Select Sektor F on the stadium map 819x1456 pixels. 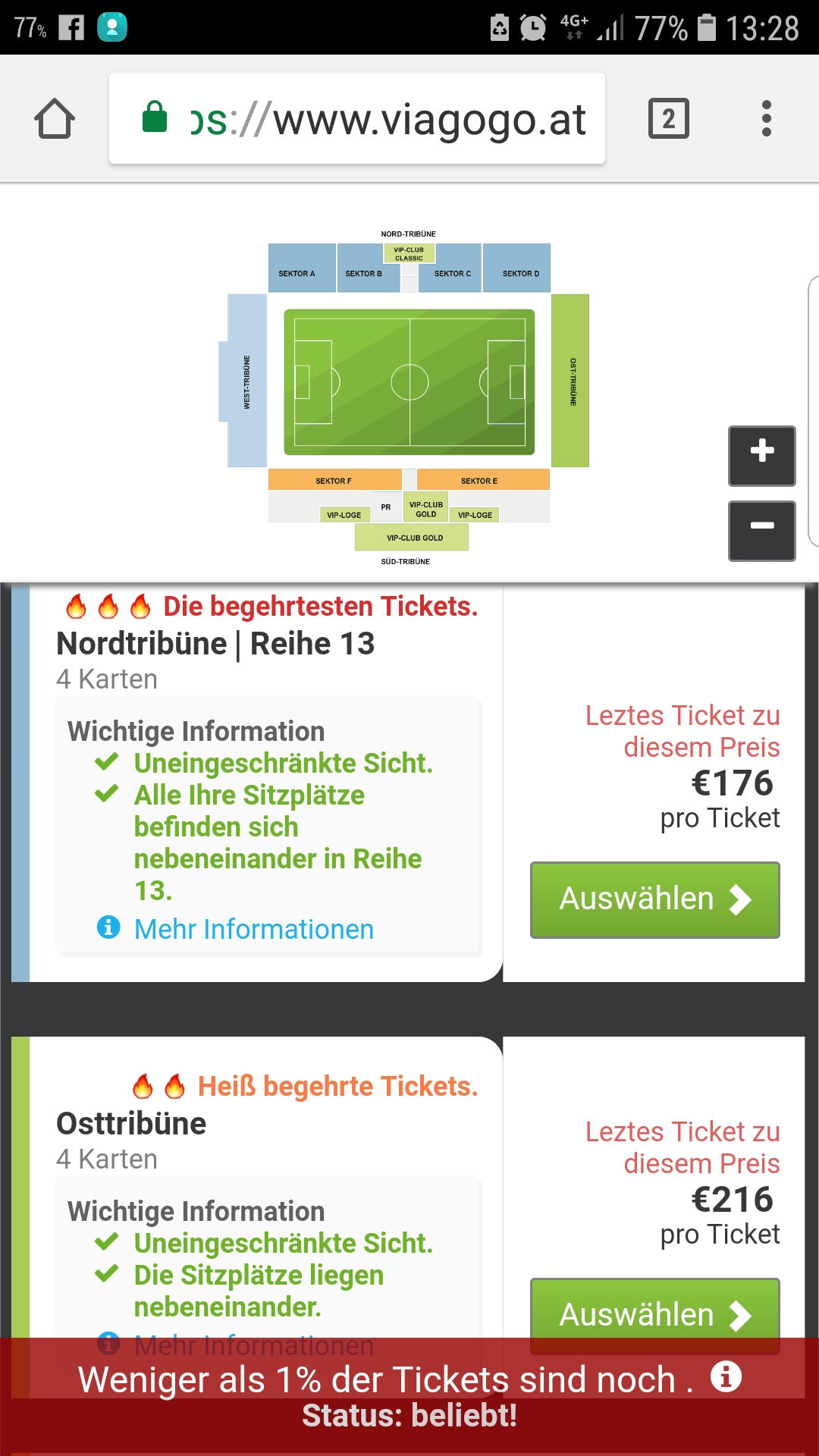click(x=334, y=479)
